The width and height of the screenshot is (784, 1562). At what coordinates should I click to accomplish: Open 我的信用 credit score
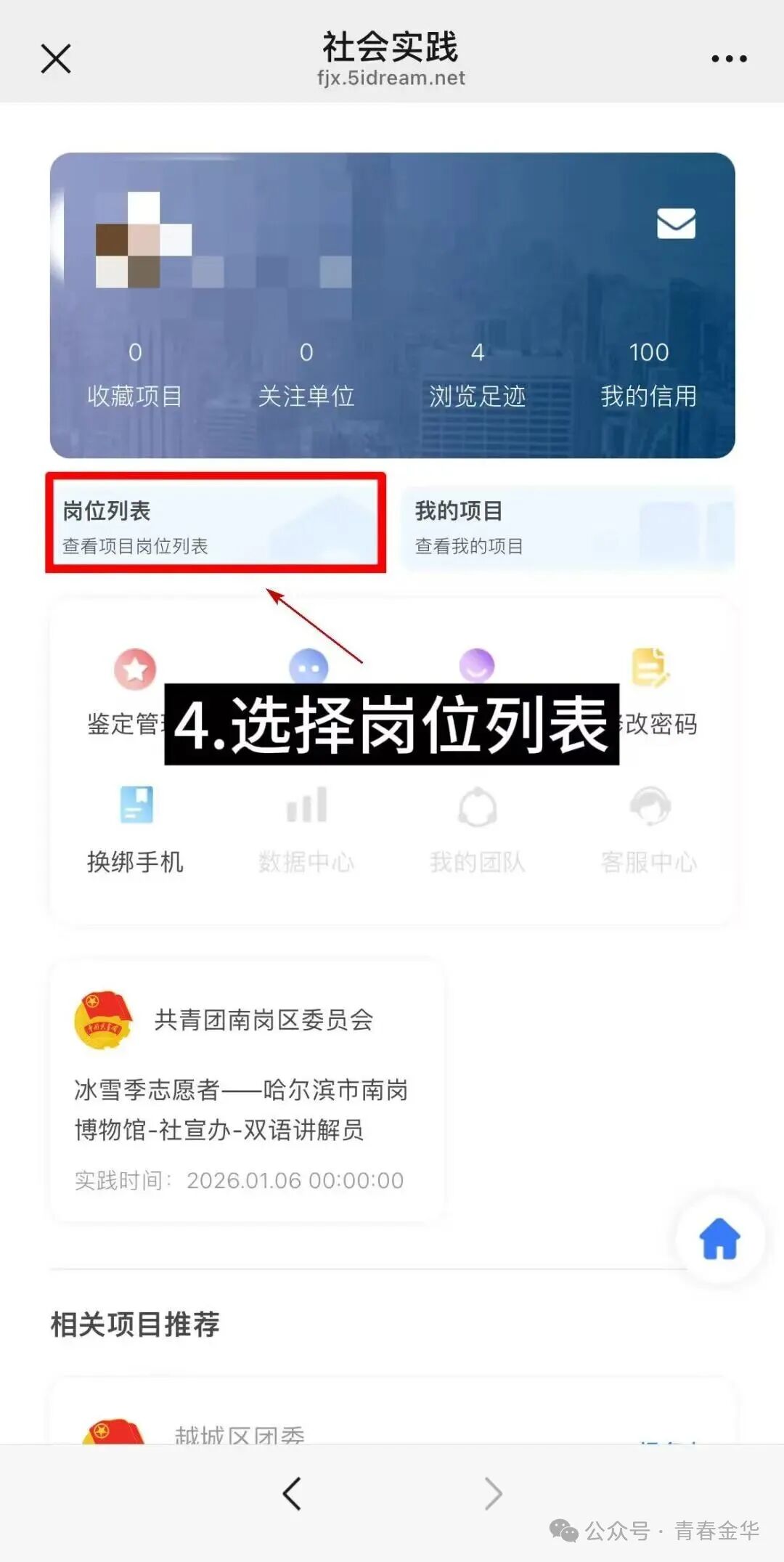(x=648, y=375)
